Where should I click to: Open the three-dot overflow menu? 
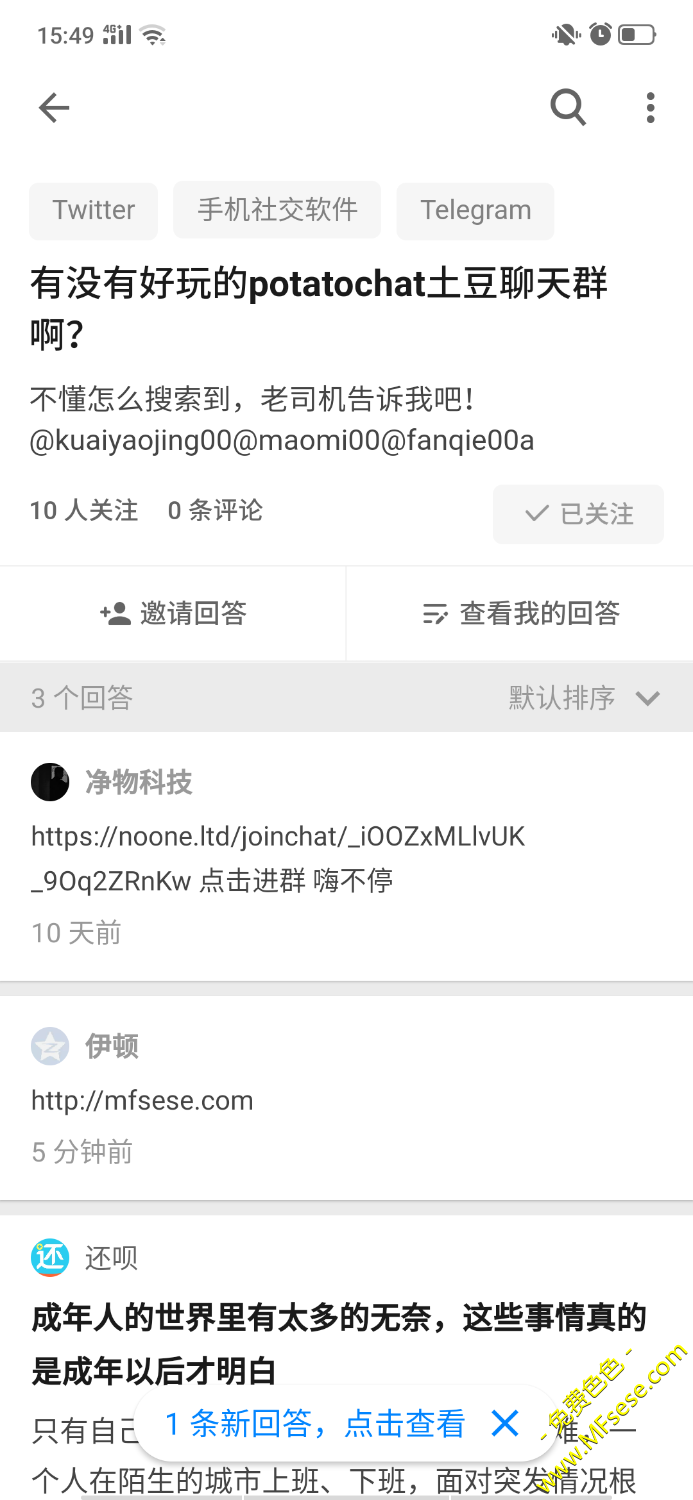pos(650,107)
